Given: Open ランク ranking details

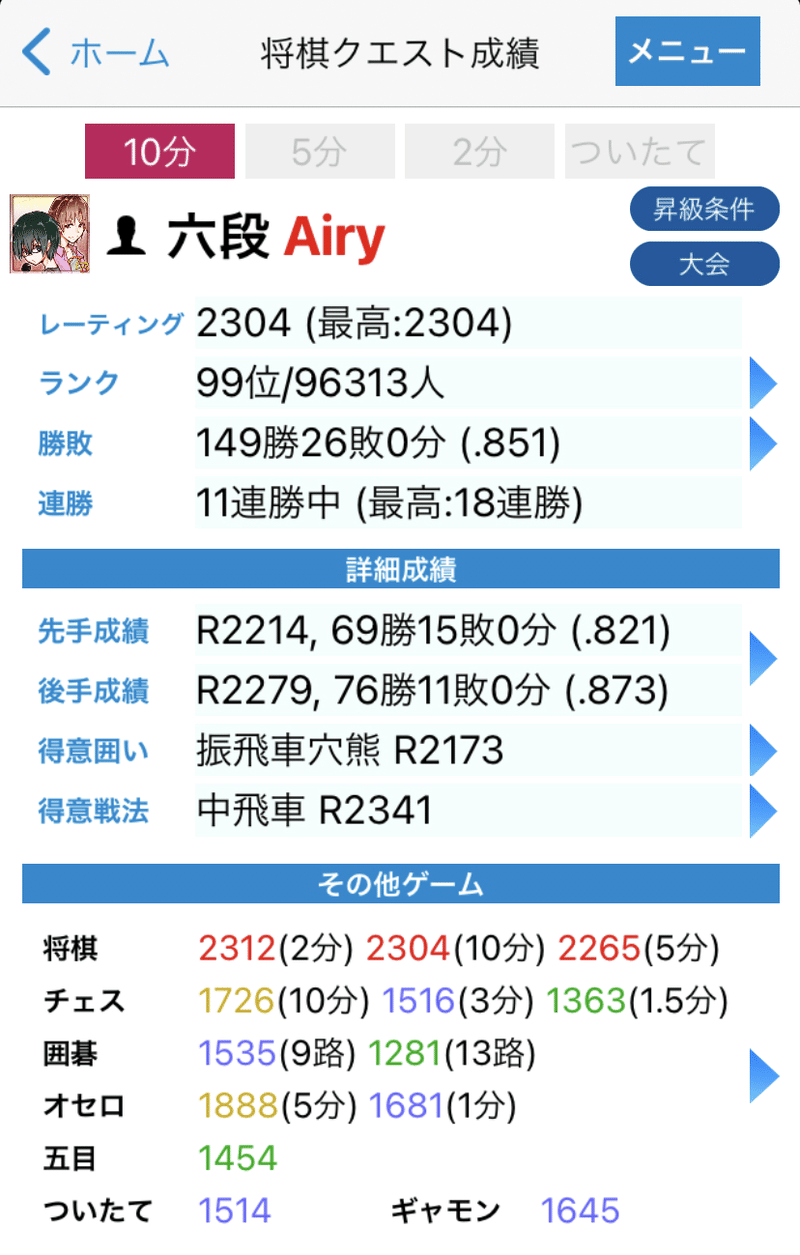Looking at the screenshot, I should [x=763, y=382].
